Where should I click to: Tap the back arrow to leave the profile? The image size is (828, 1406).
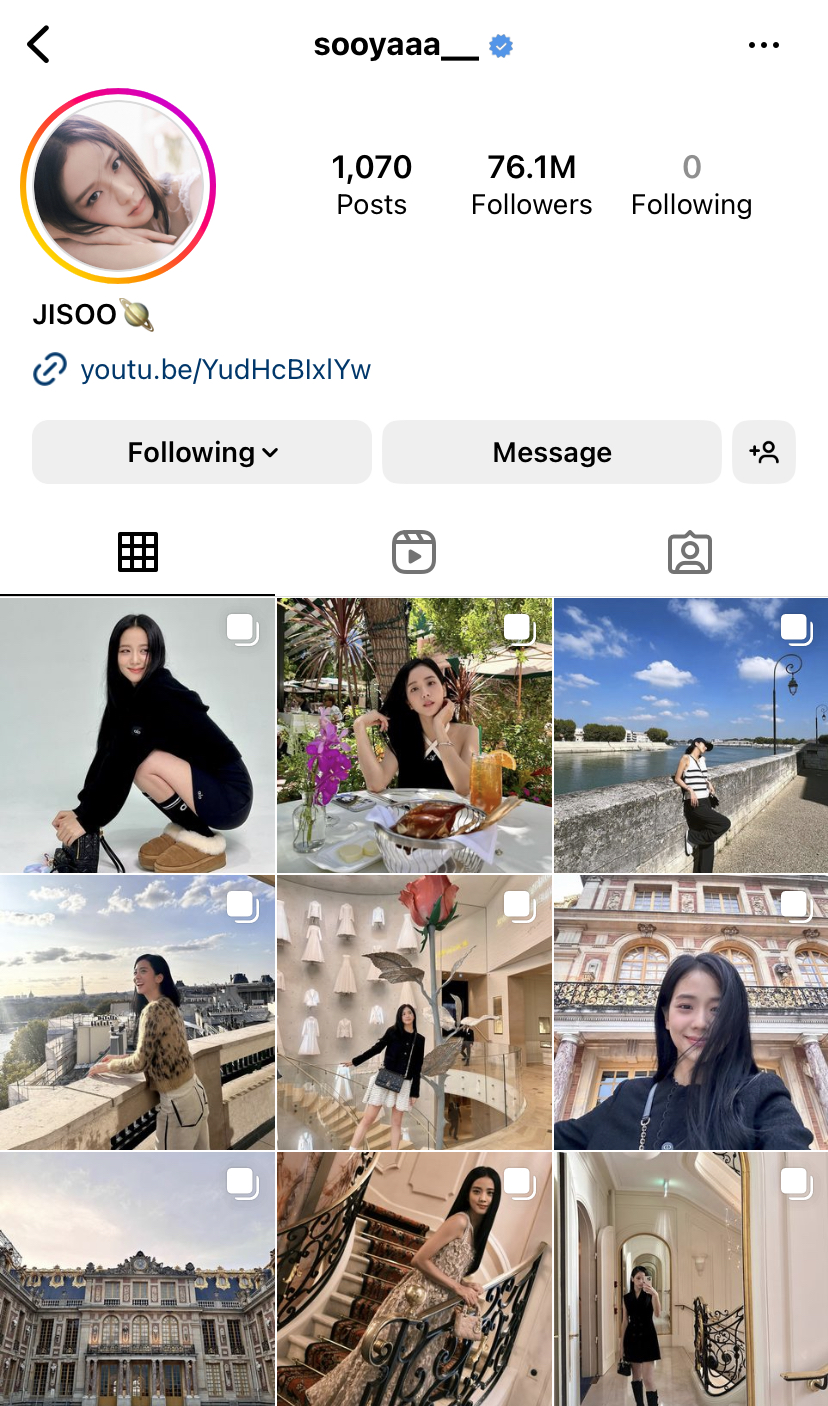point(38,44)
